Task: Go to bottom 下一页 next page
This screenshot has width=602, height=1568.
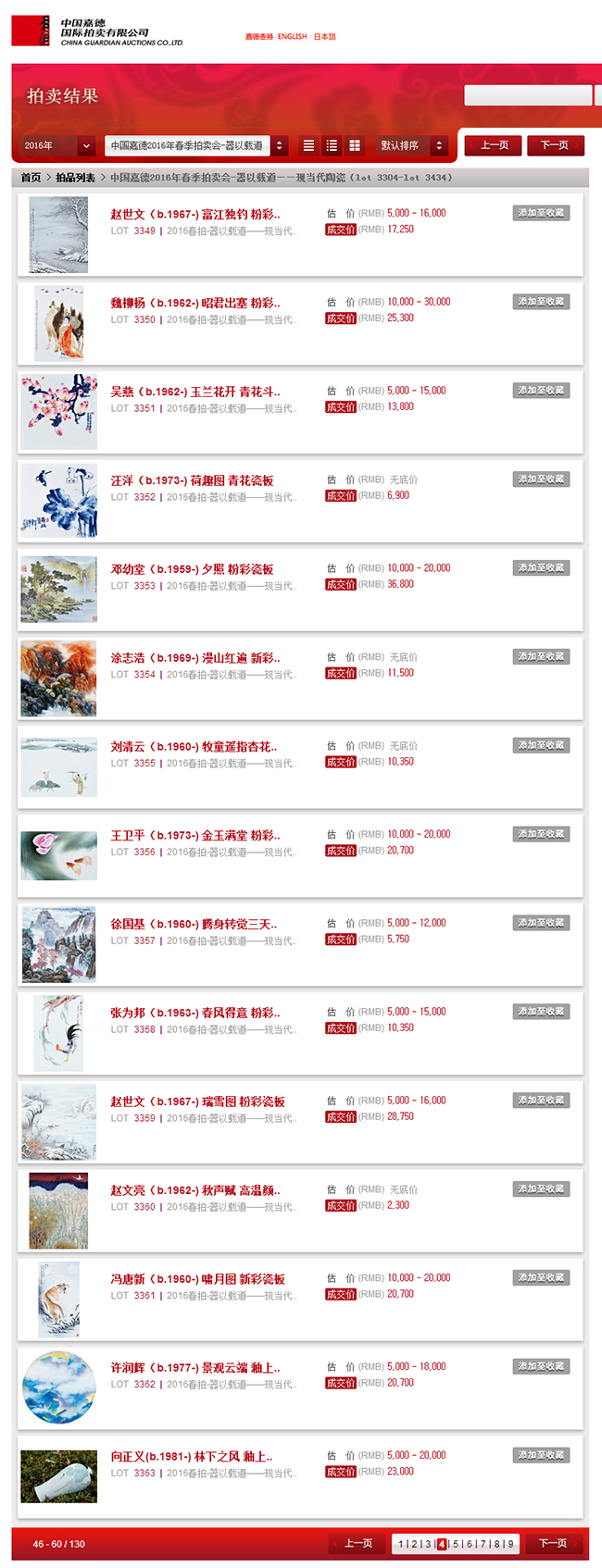Action: 554,1543
